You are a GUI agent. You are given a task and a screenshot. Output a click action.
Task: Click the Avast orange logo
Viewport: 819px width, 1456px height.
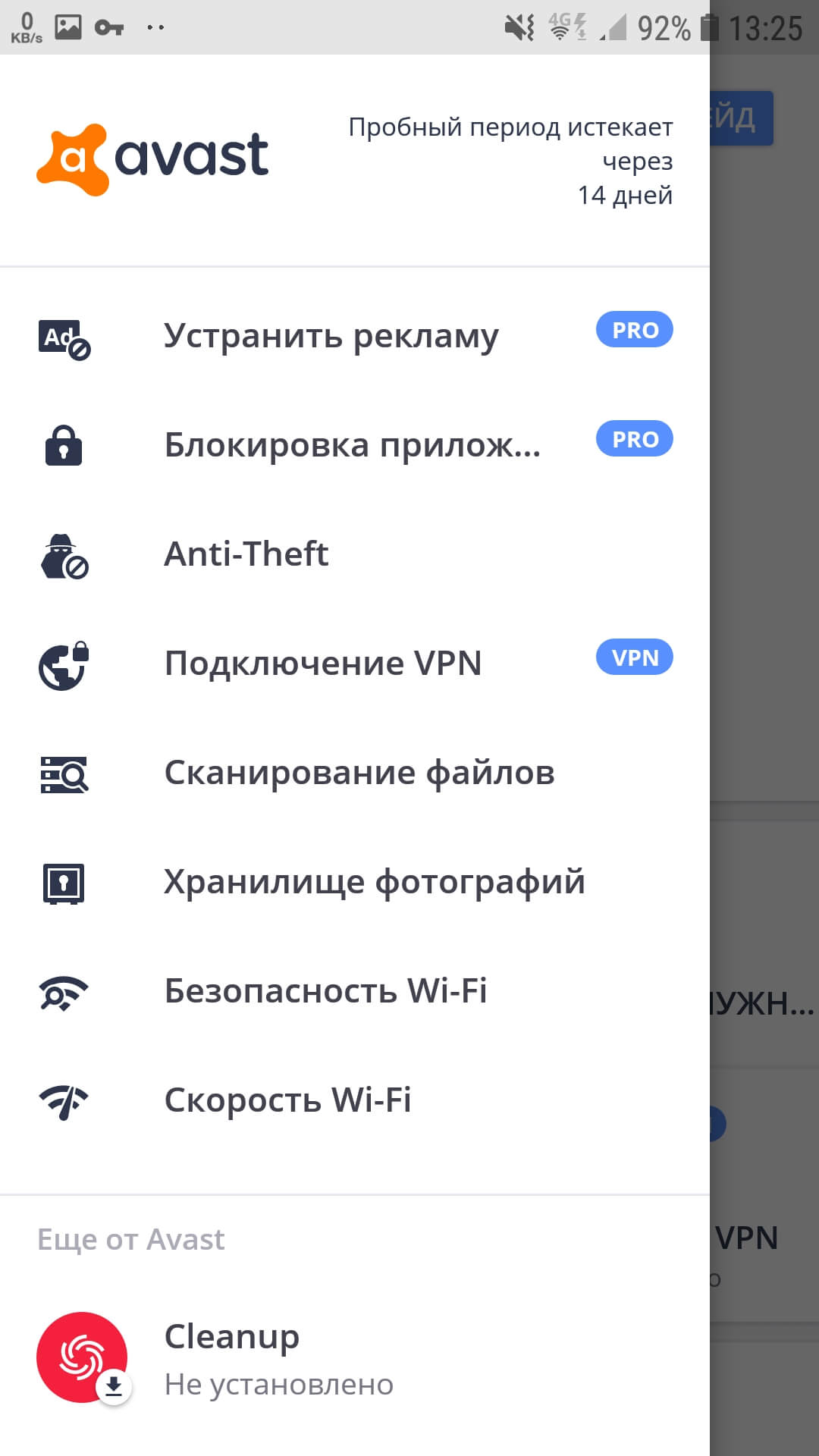click(x=76, y=155)
